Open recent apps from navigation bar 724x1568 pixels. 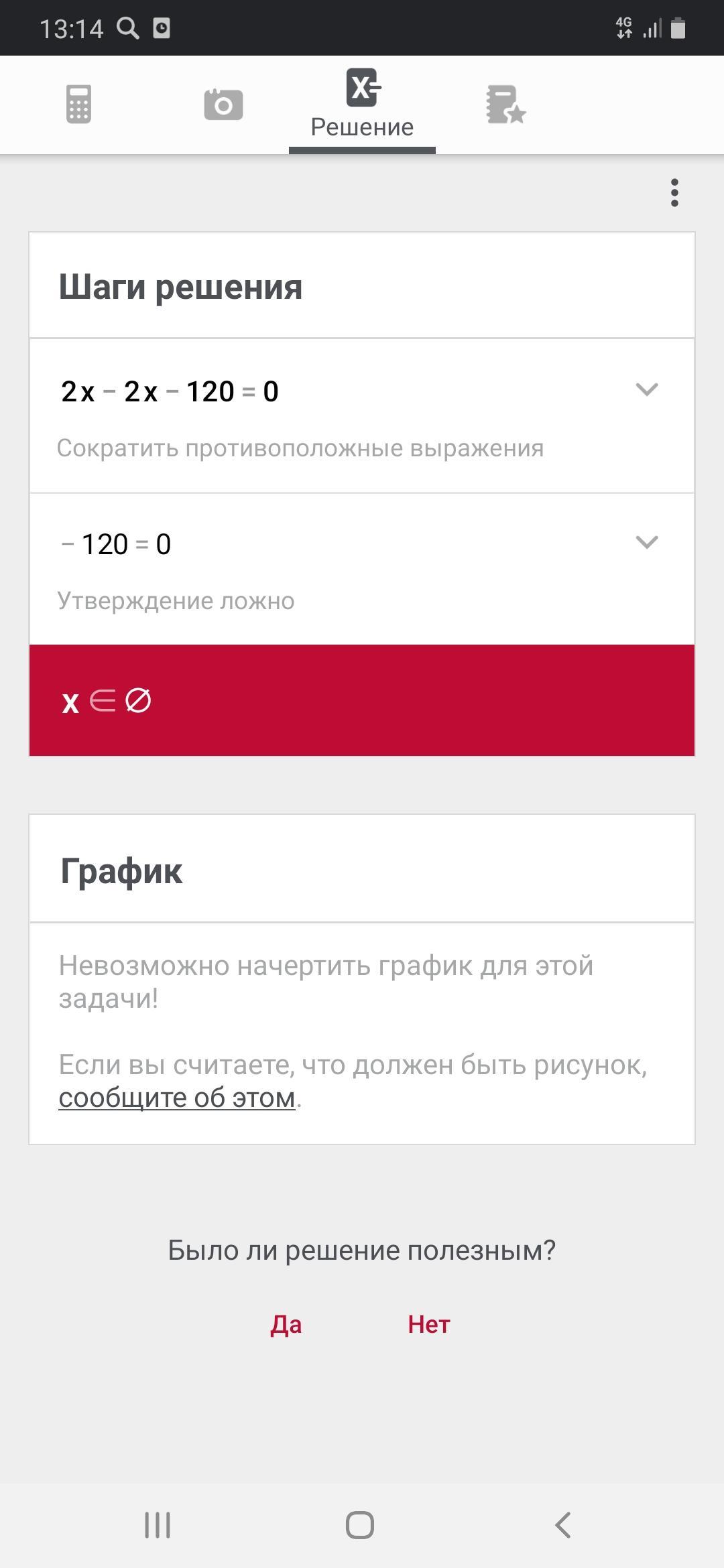(158, 1525)
